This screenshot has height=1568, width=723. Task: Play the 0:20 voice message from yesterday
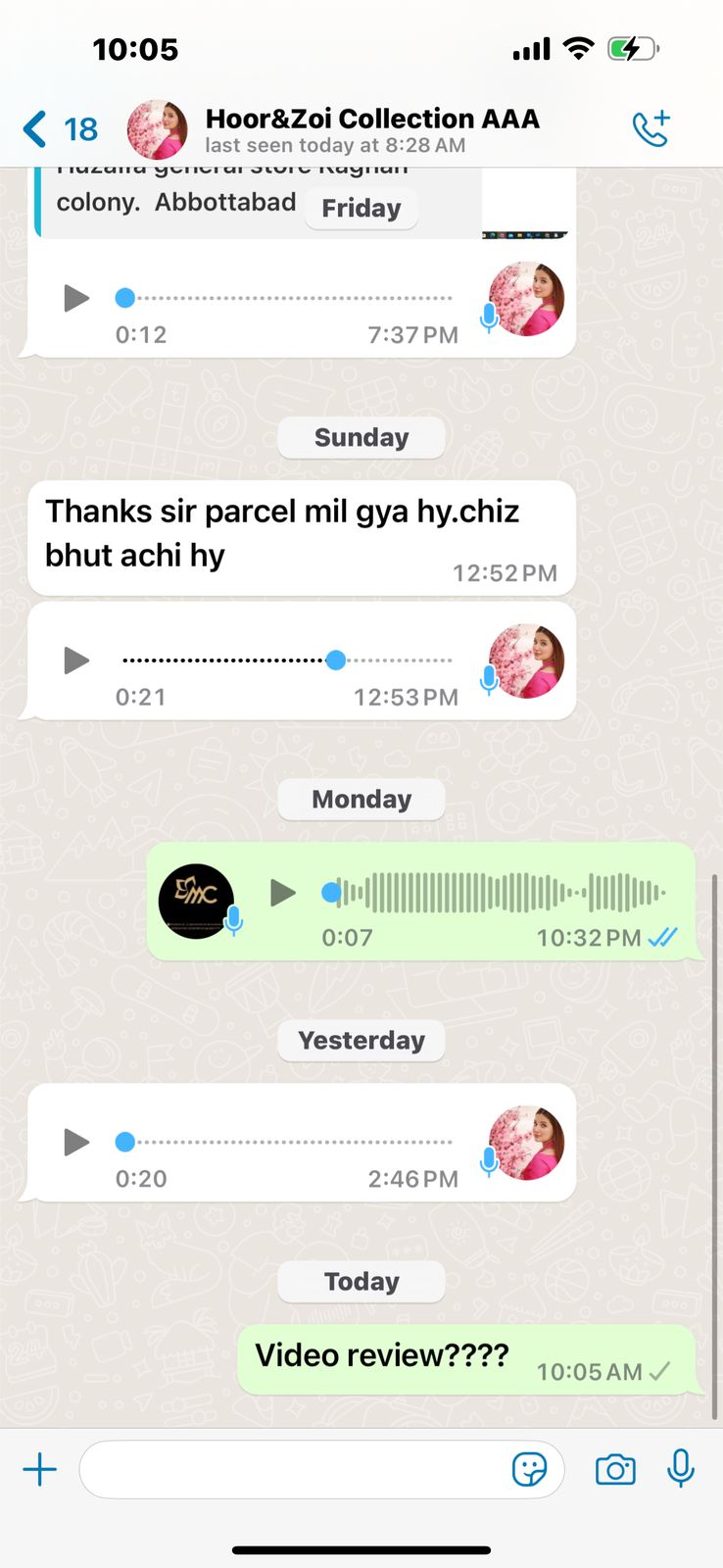(x=76, y=1143)
